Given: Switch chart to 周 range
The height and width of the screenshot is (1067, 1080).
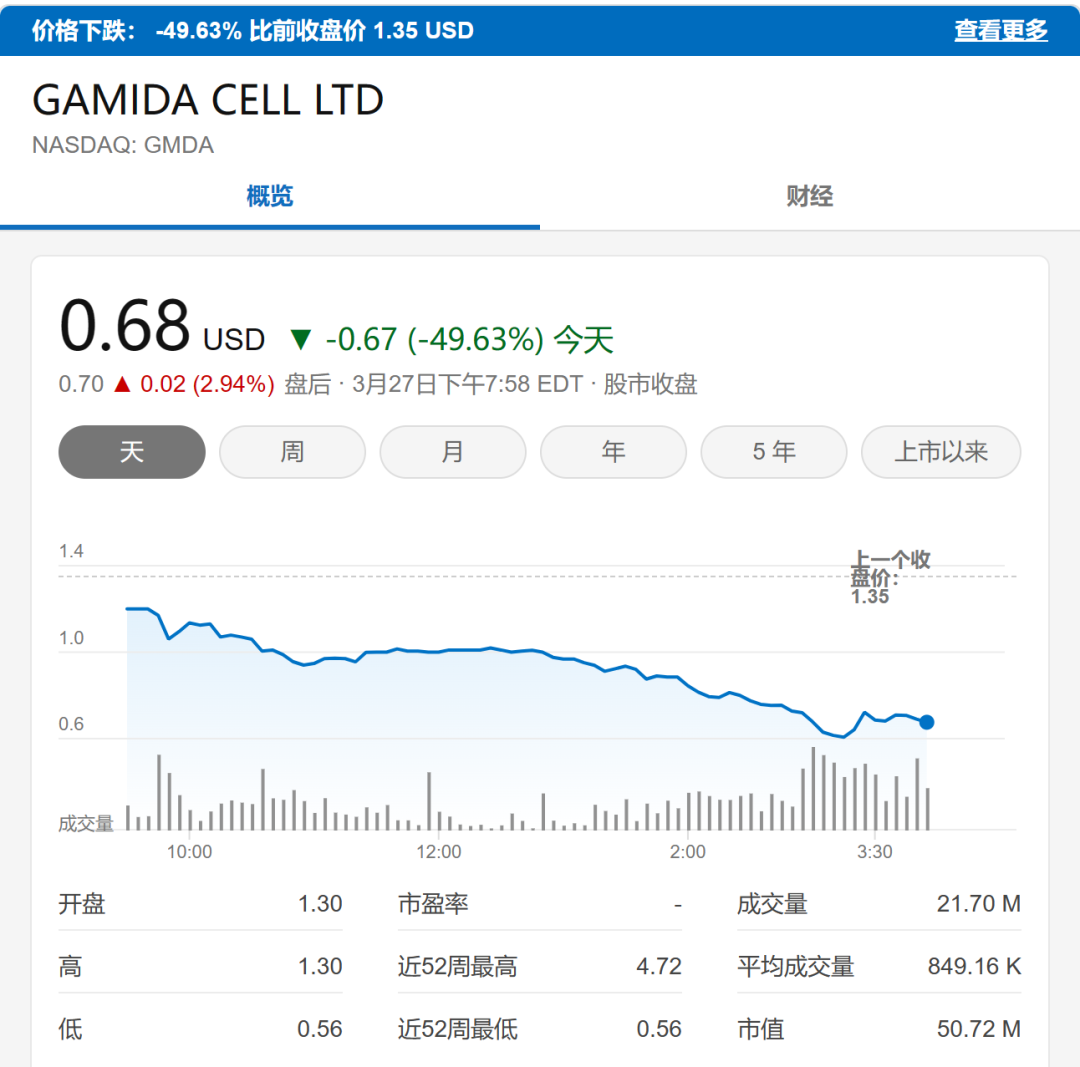Looking at the screenshot, I should [x=292, y=452].
